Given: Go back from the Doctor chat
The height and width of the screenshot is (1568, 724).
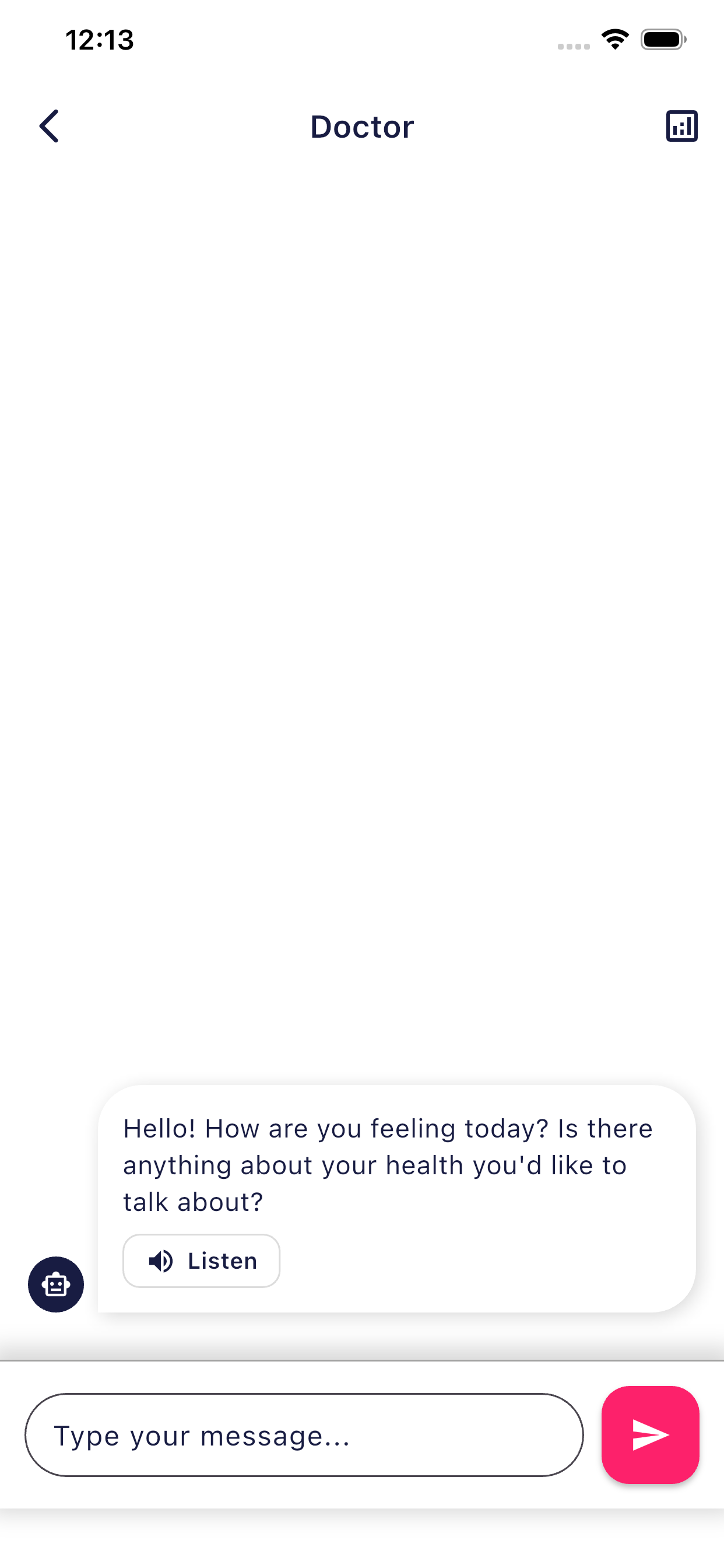Looking at the screenshot, I should 50,126.
